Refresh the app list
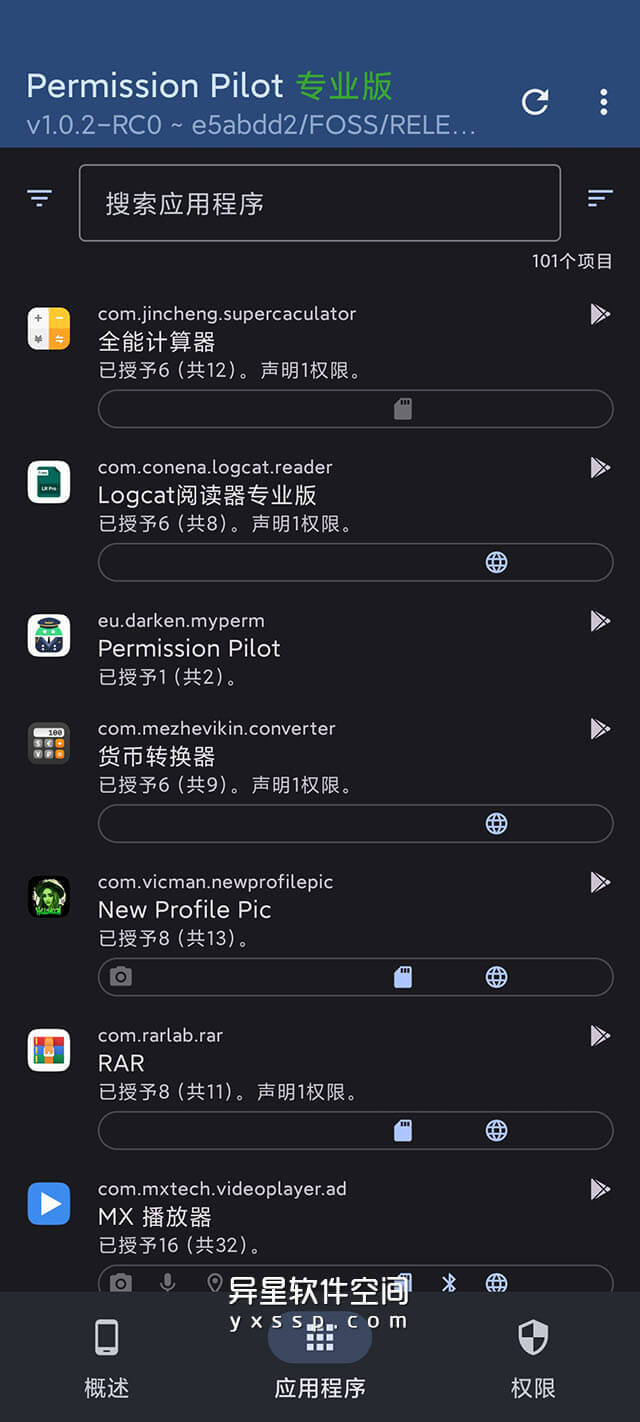Screen dimensions: 640x1422 coord(535,101)
